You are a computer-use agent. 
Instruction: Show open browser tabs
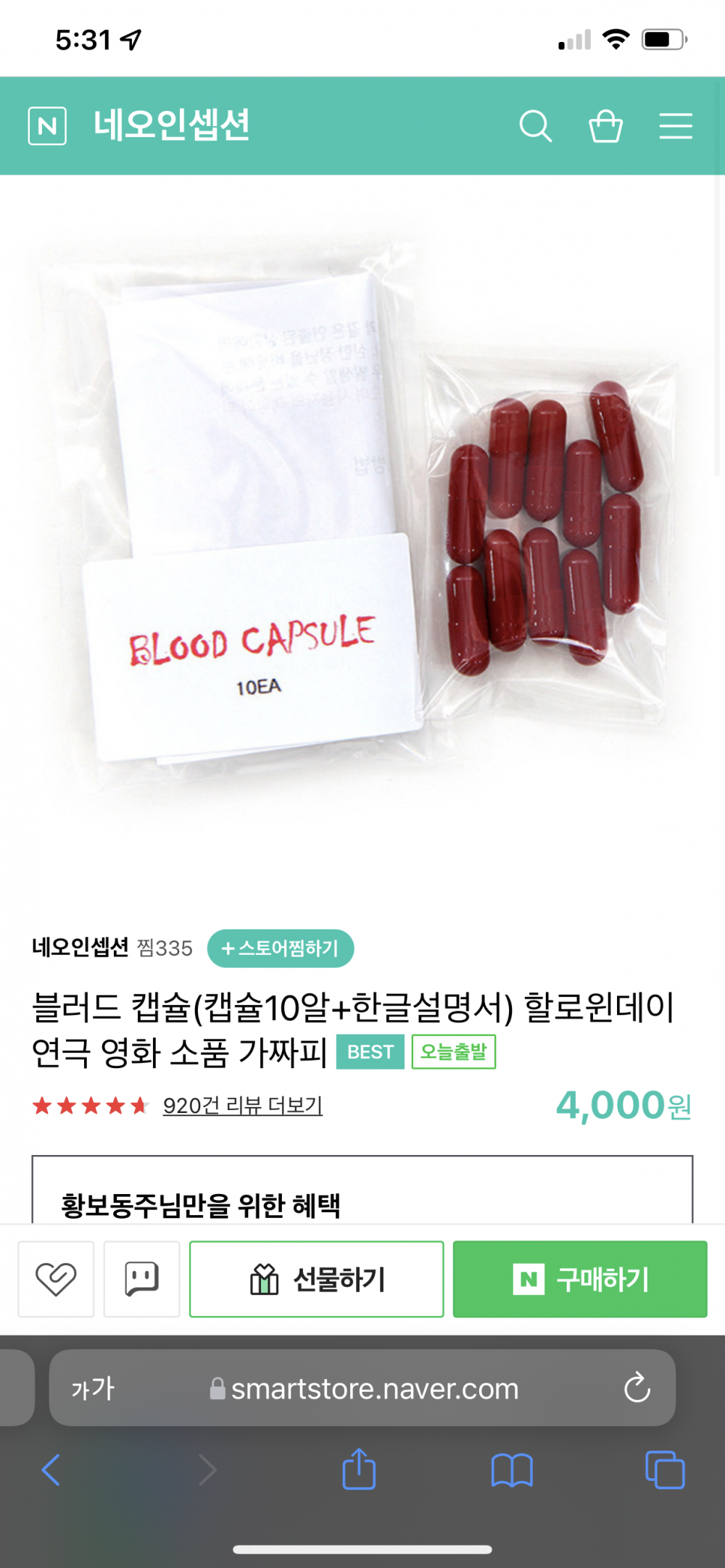665,1470
